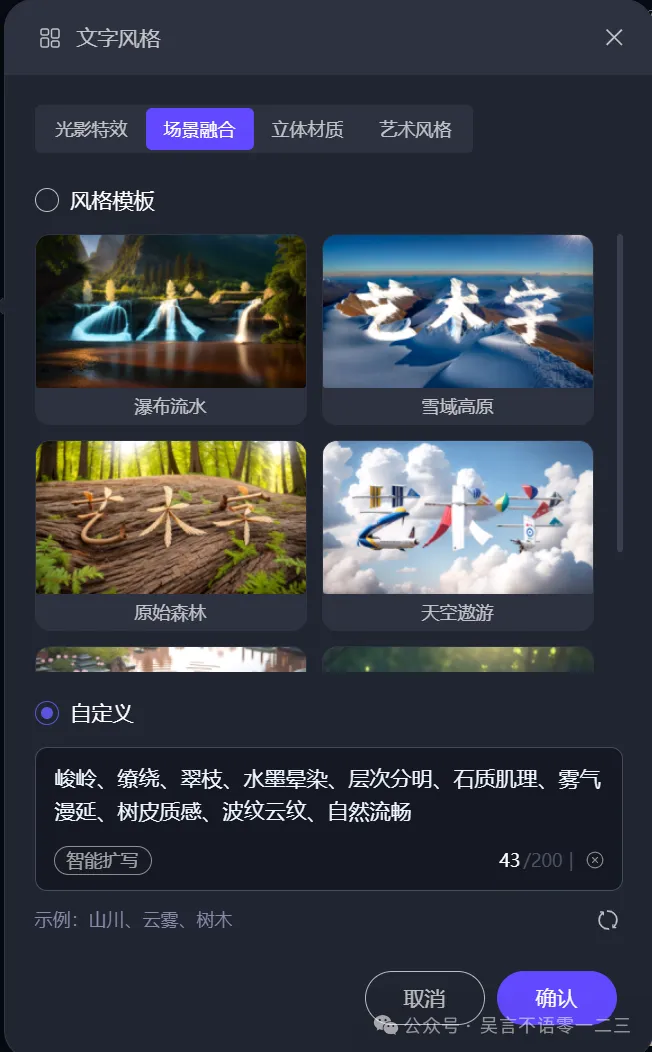Close the 文字风格 dialog
Viewport: 652px width, 1052px height.
point(614,38)
